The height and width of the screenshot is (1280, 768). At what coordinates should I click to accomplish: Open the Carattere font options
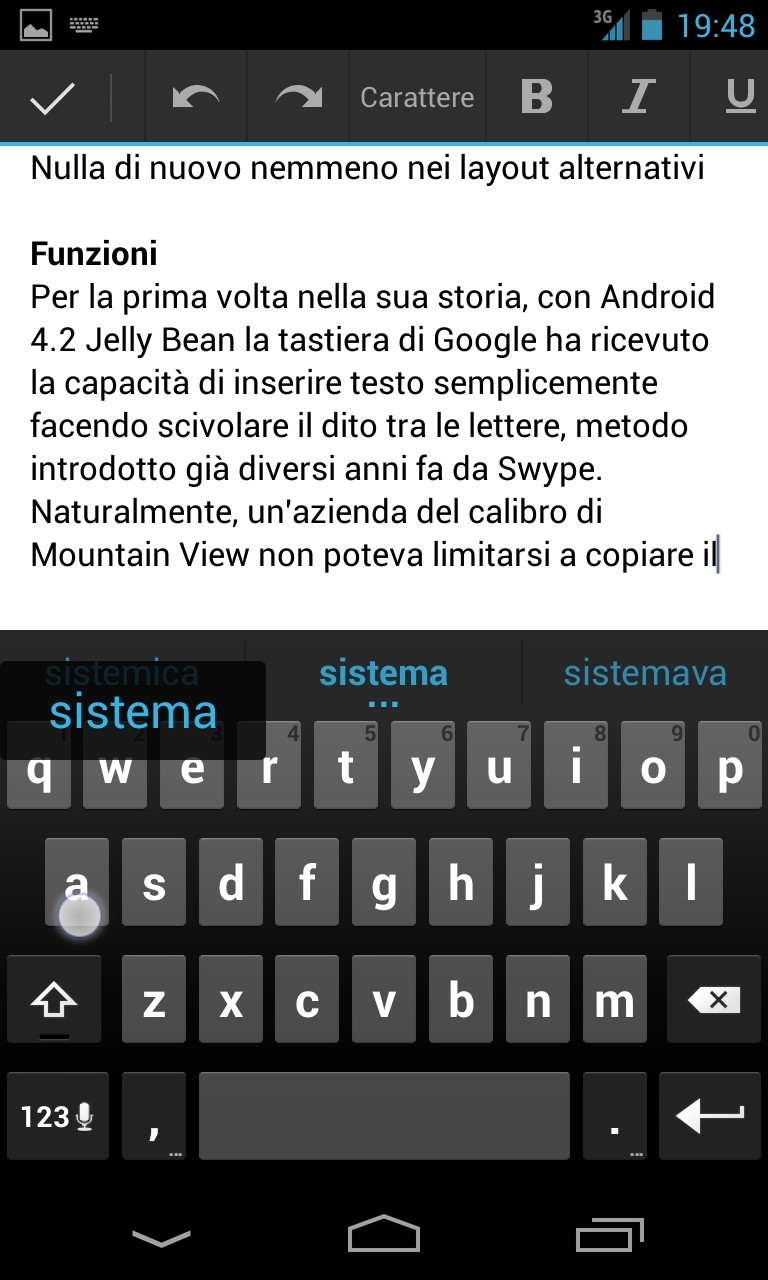pos(417,97)
